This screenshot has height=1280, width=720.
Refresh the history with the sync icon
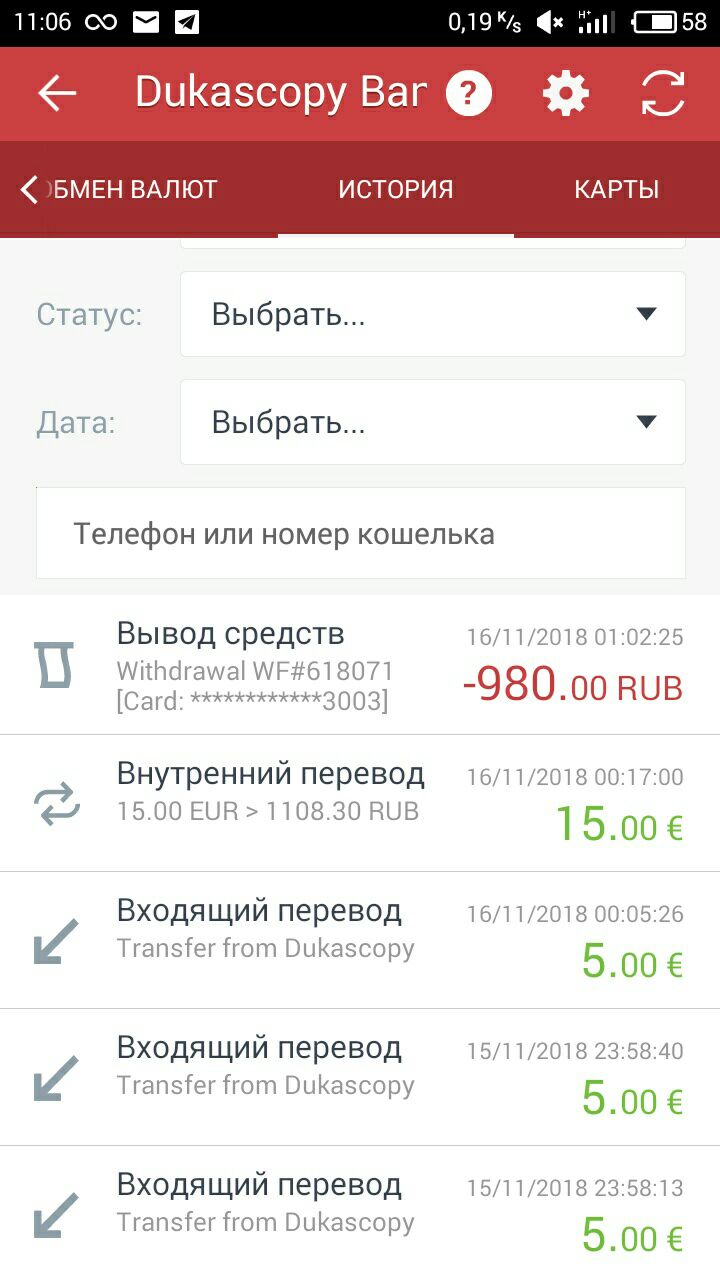(x=663, y=94)
